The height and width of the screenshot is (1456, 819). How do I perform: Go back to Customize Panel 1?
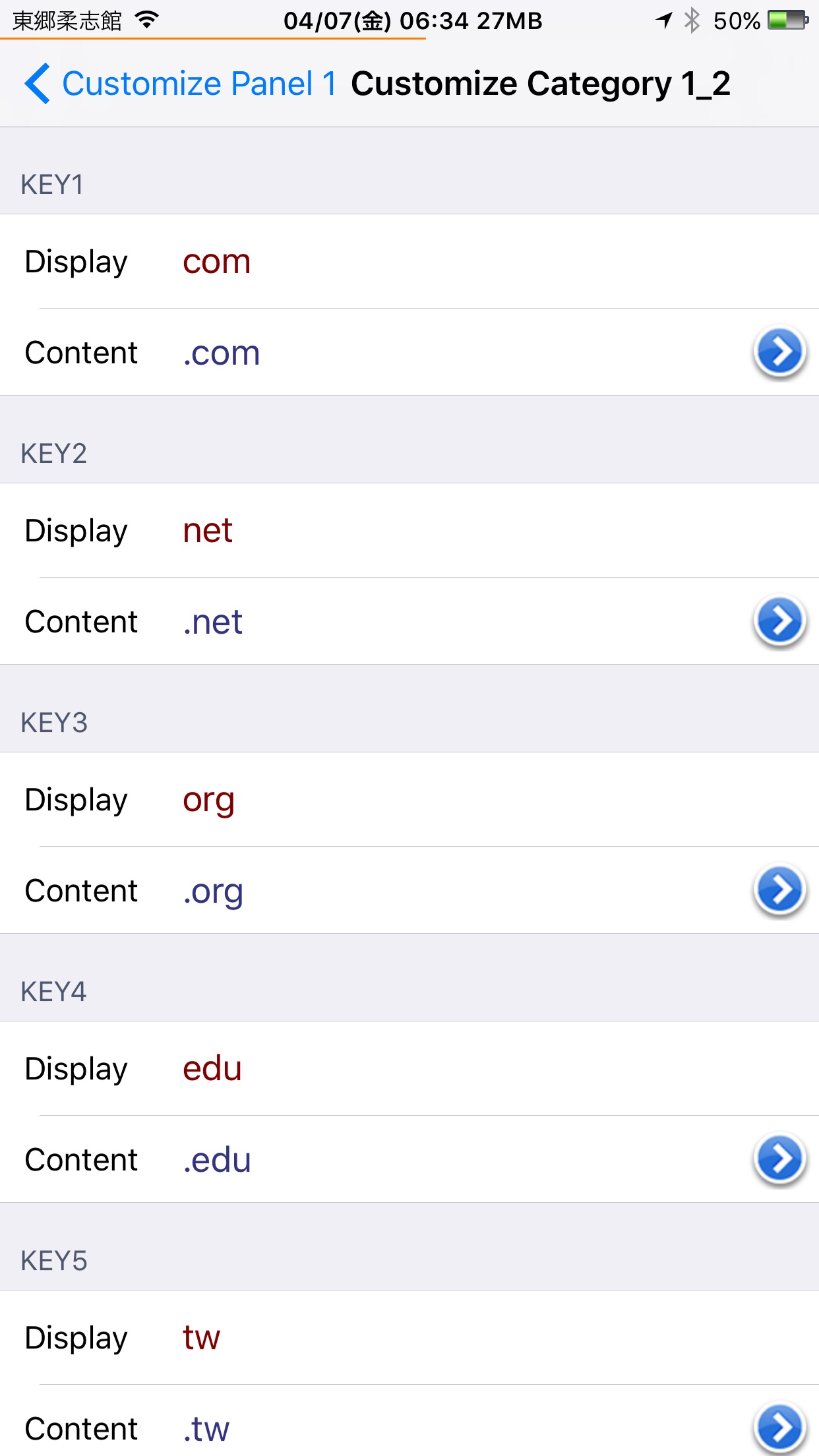coord(180,84)
